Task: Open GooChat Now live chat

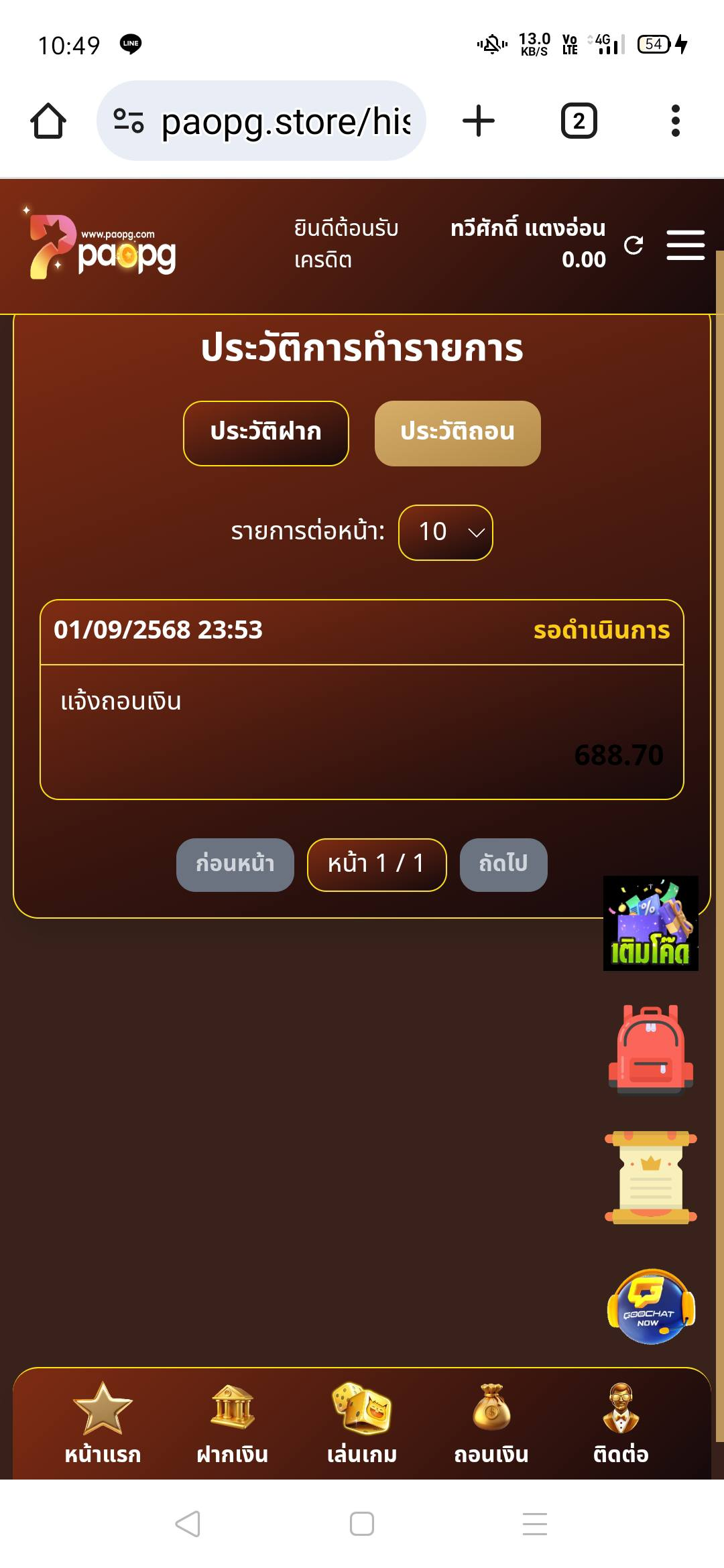Action: tap(650, 1306)
